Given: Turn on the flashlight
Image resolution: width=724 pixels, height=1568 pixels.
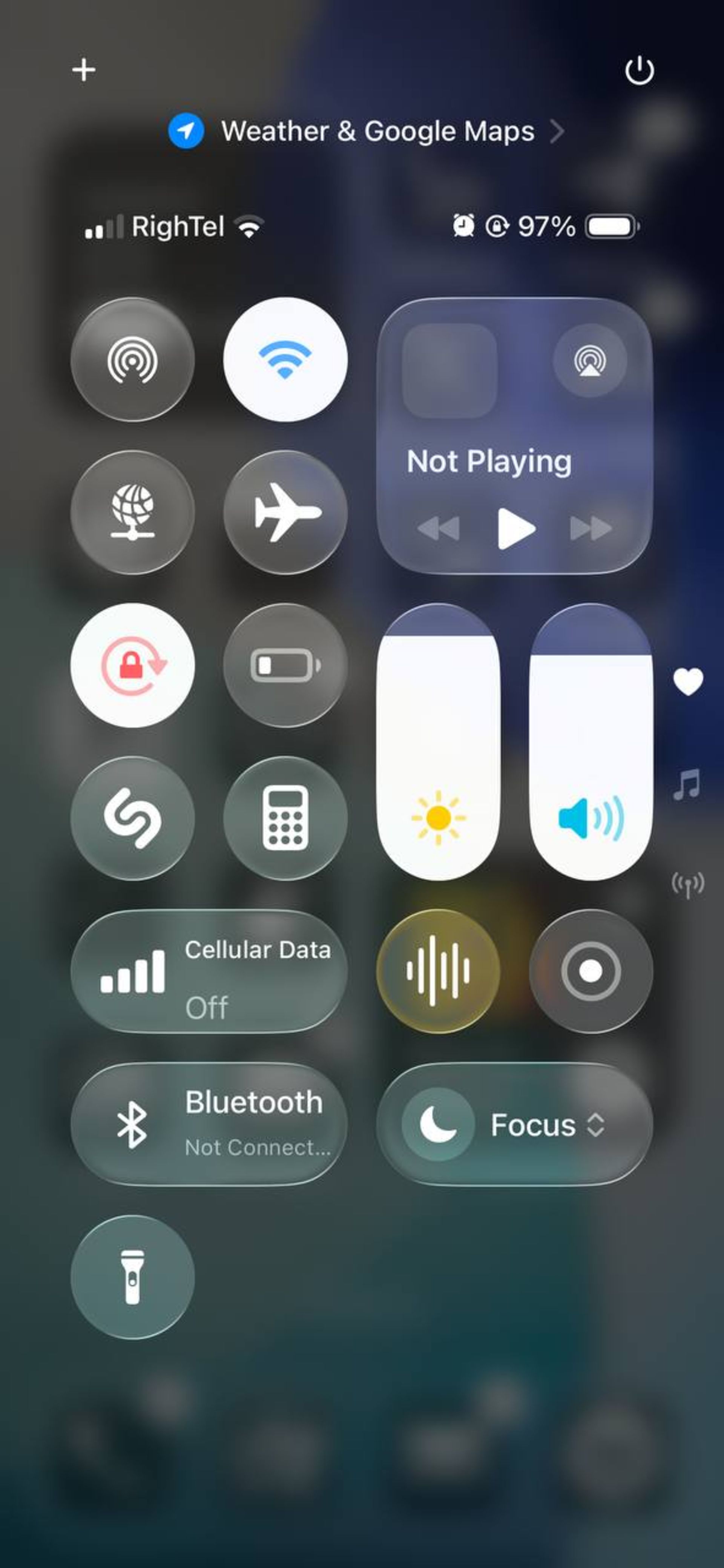Looking at the screenshot, I should (x=133, y=1276).
